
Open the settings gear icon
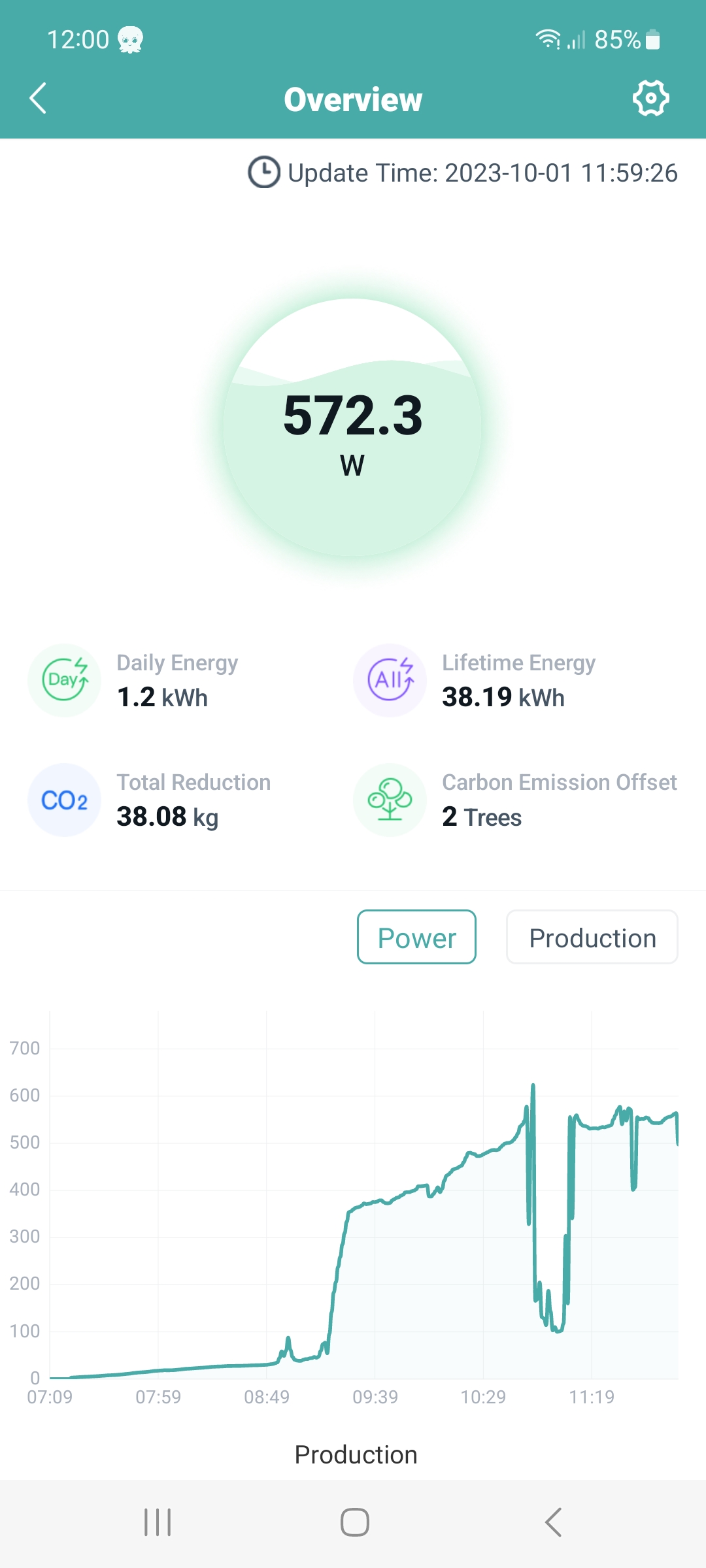point(650,99)
